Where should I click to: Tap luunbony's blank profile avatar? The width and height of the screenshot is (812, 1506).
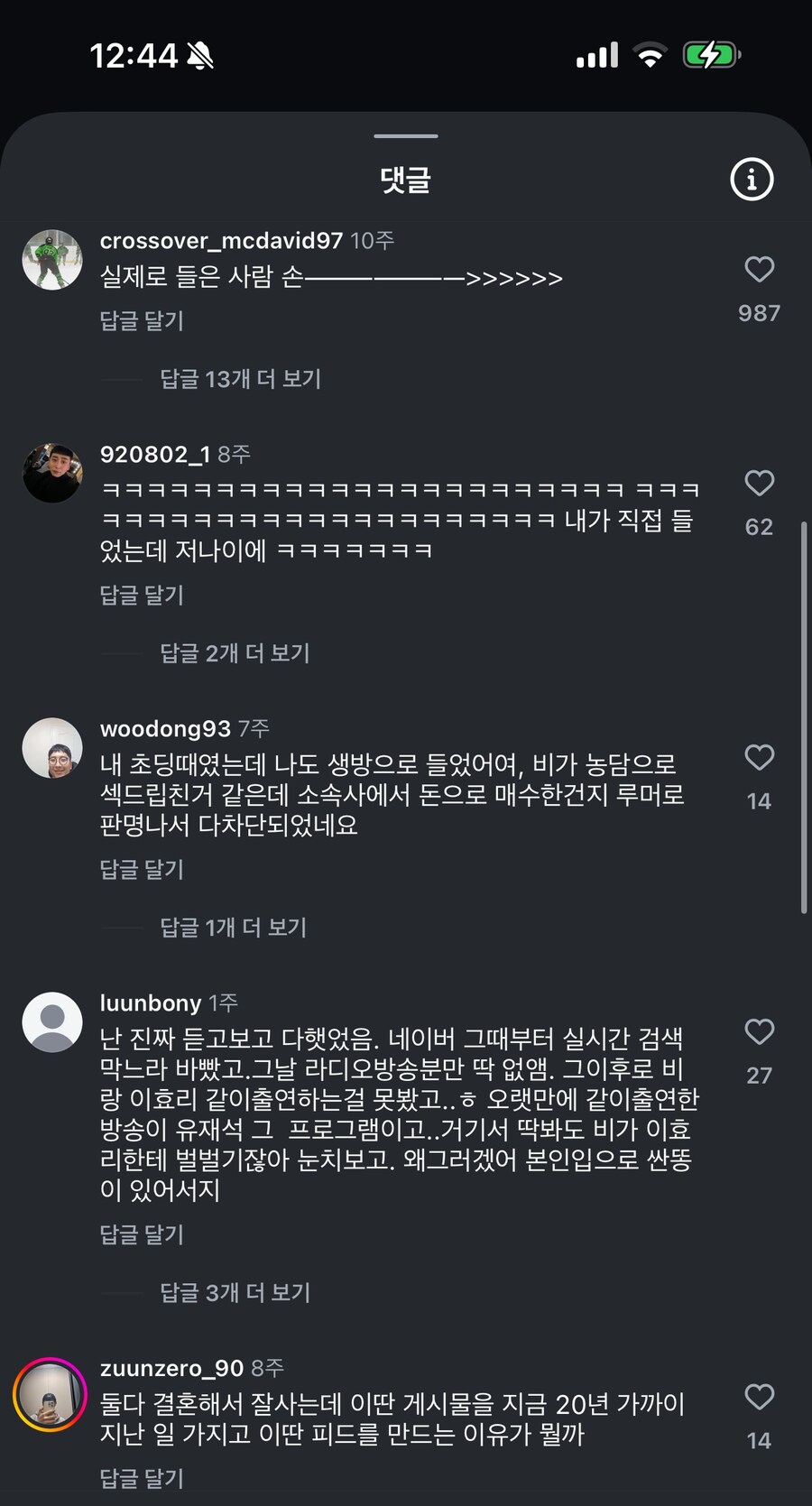pos(51,1021)
